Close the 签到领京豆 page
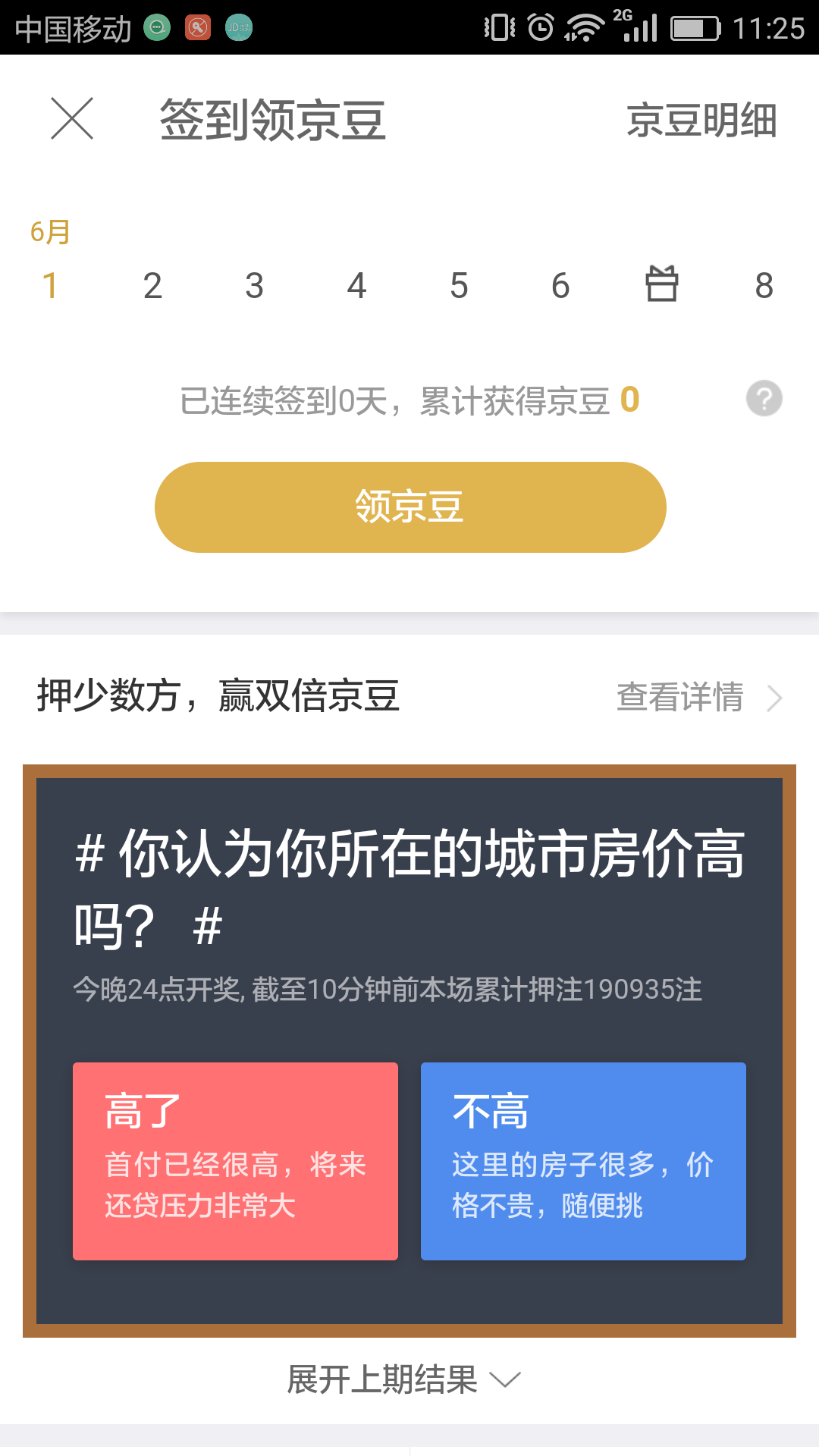The width and height of the screenshot is (819, 1456). point(72,118)
